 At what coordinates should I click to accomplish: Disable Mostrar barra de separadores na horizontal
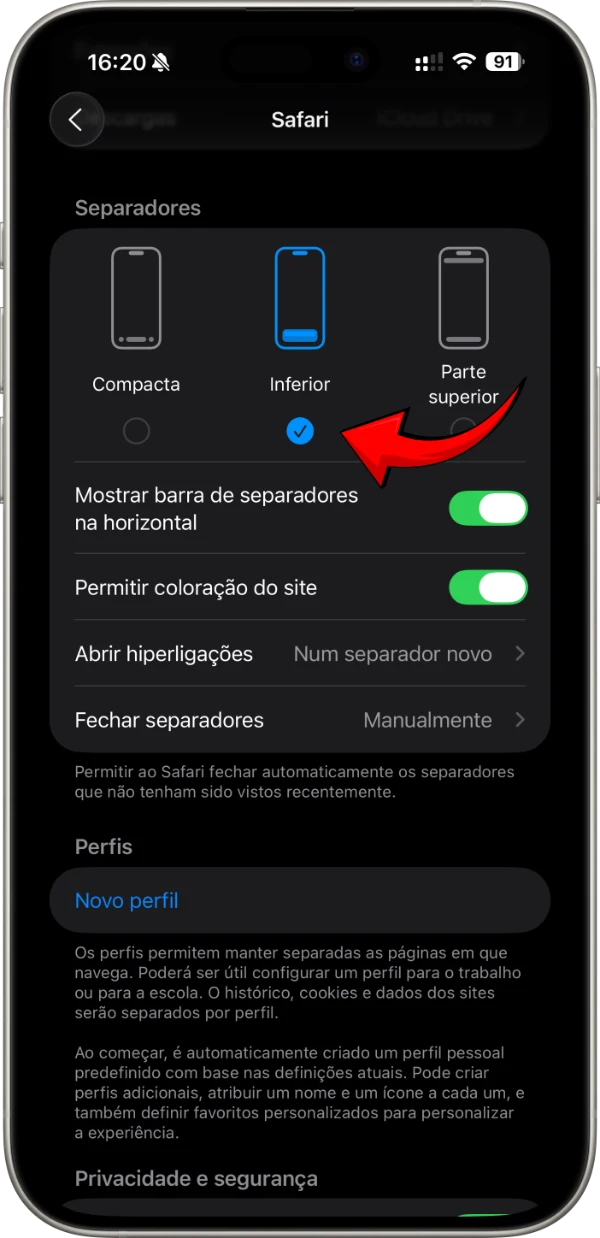487,508
